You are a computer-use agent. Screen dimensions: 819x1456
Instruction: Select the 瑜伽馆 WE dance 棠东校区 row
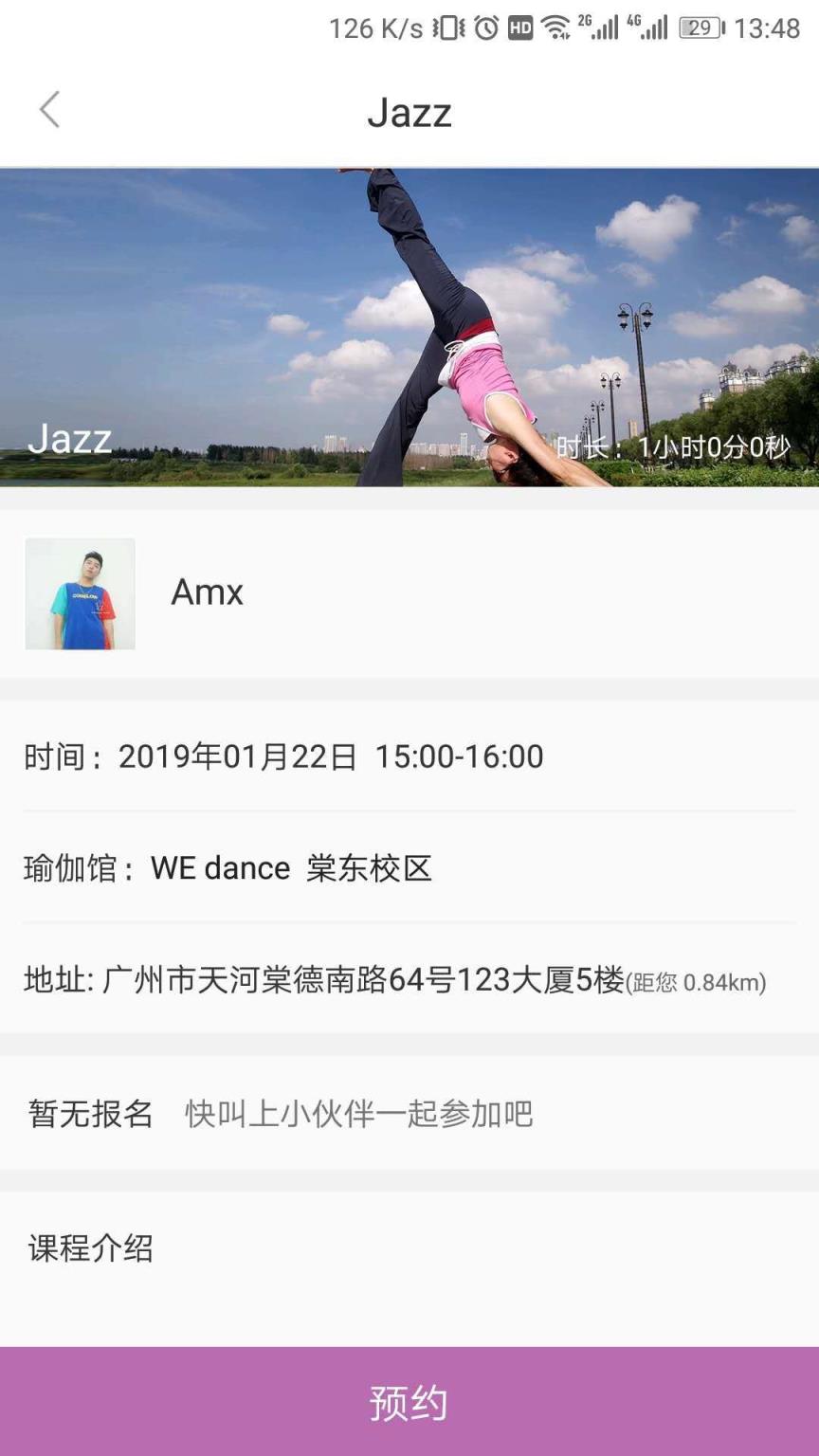point(227,868)
